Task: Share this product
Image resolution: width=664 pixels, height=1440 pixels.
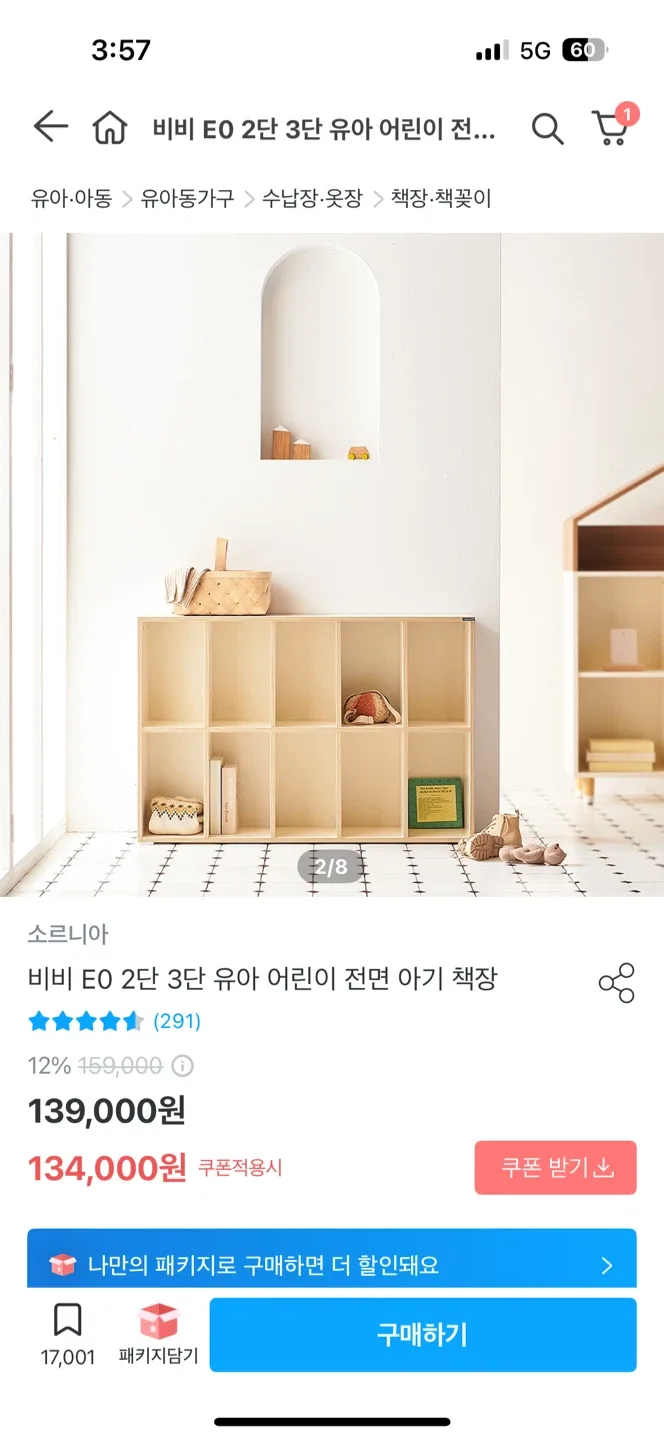Action: (x=616, y=983)
